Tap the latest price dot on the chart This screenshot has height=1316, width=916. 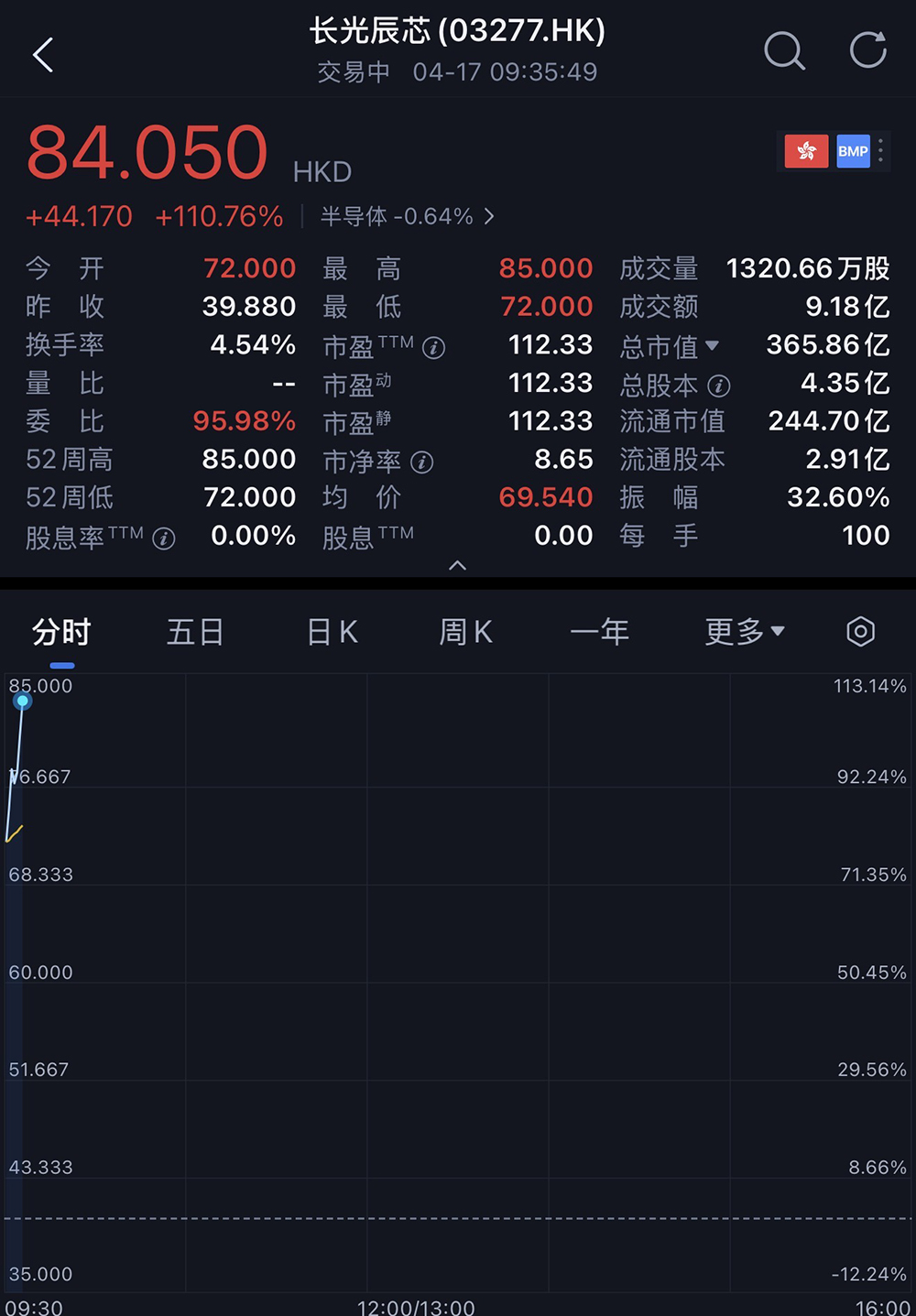click(x=23, y=700)
